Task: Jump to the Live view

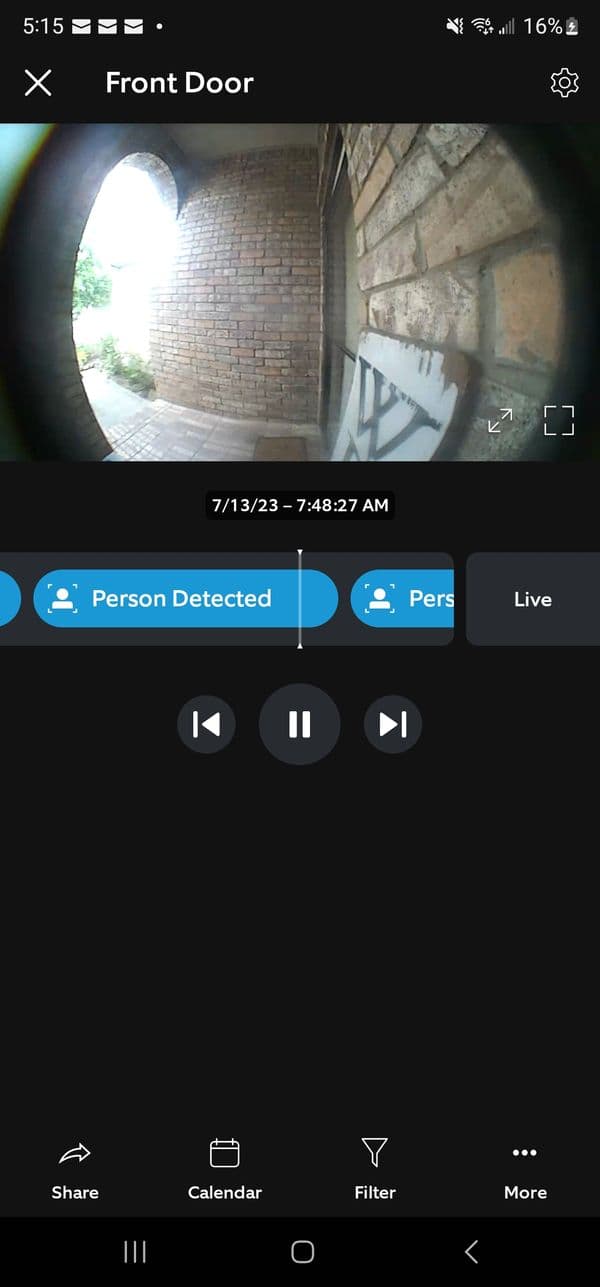Action: [532, 599]
